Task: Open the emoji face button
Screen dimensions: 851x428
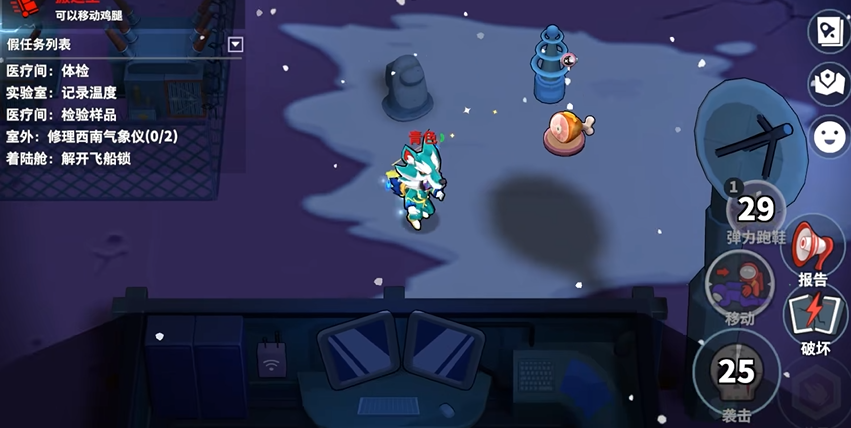Action: click(x=830, y=136)
